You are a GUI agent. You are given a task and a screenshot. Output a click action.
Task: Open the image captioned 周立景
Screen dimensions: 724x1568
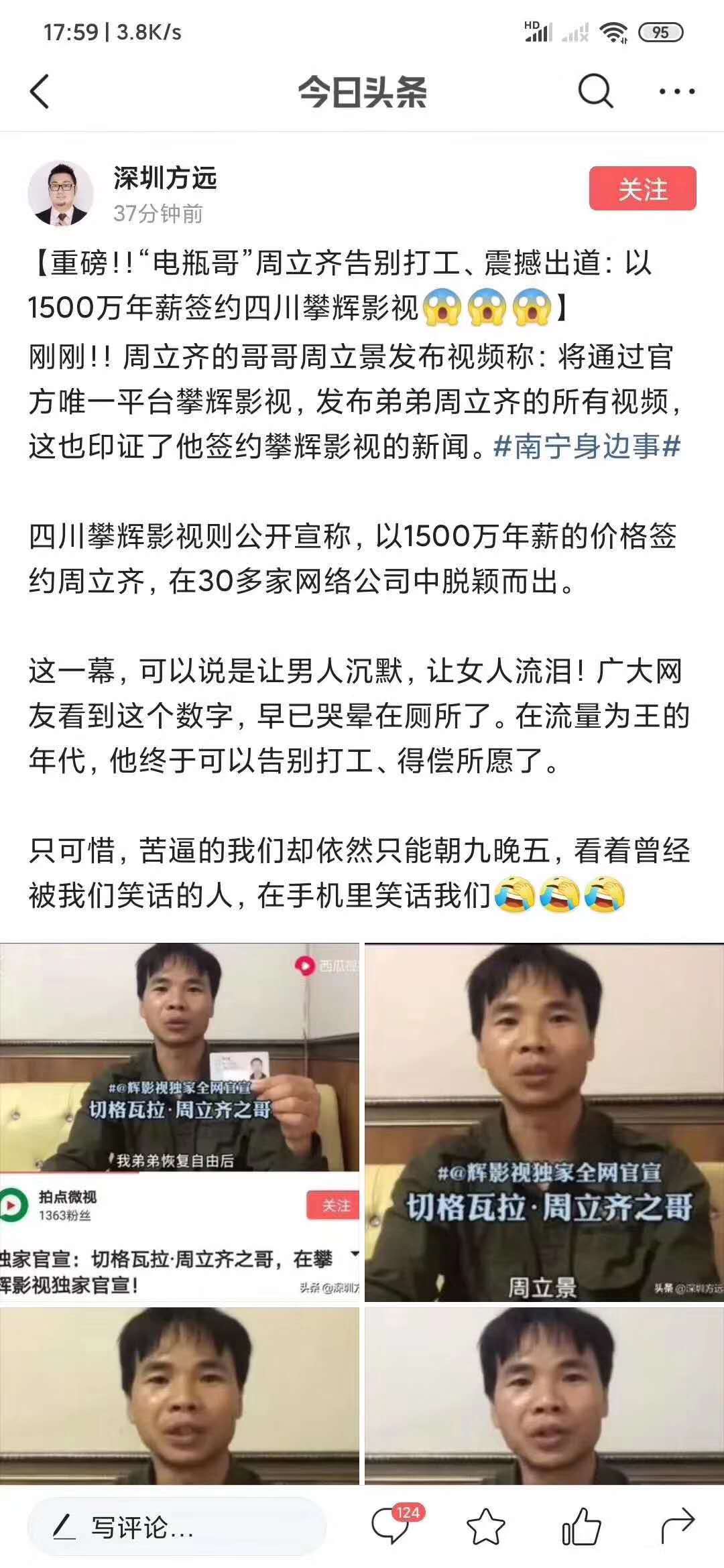(x=544, y=1122)
